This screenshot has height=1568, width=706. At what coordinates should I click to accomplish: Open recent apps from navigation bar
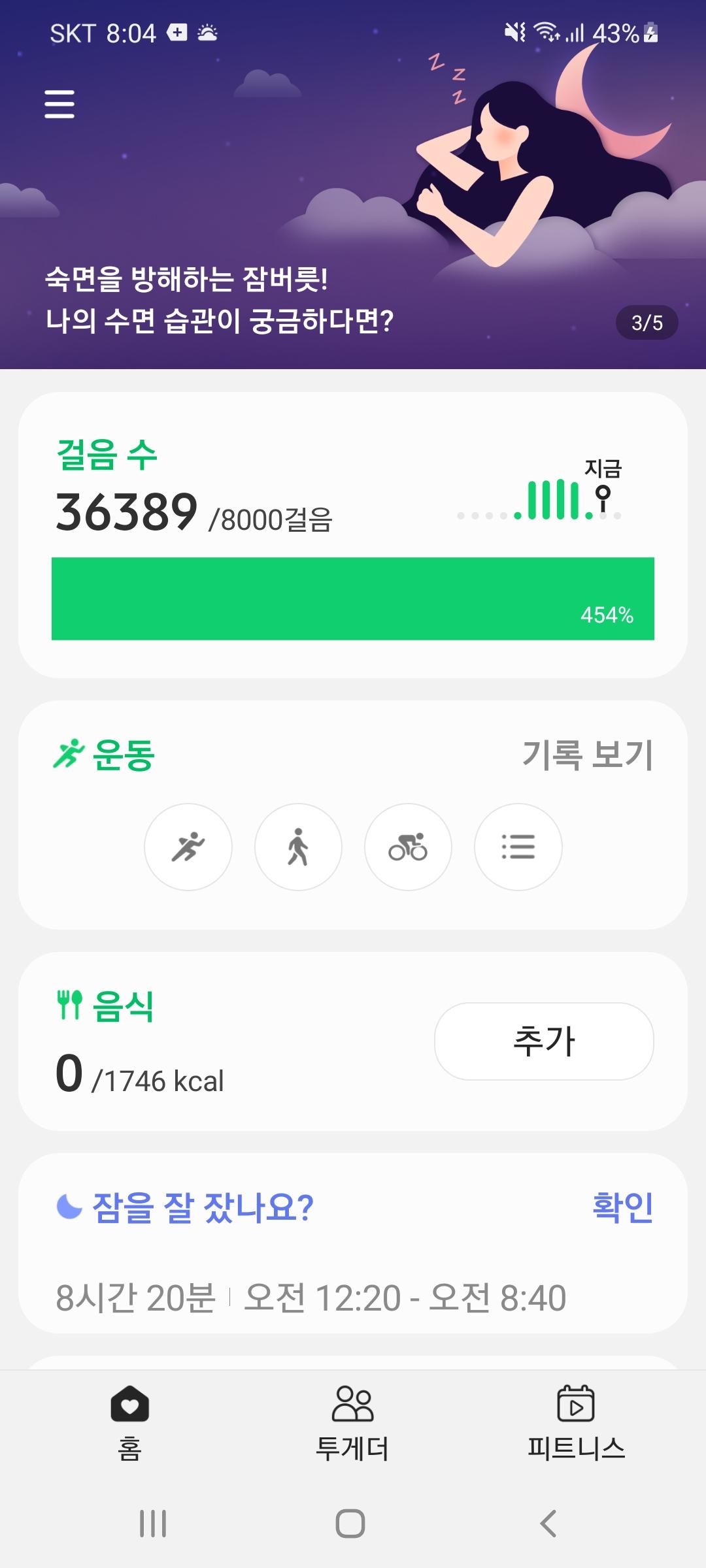coord(153,1524)
